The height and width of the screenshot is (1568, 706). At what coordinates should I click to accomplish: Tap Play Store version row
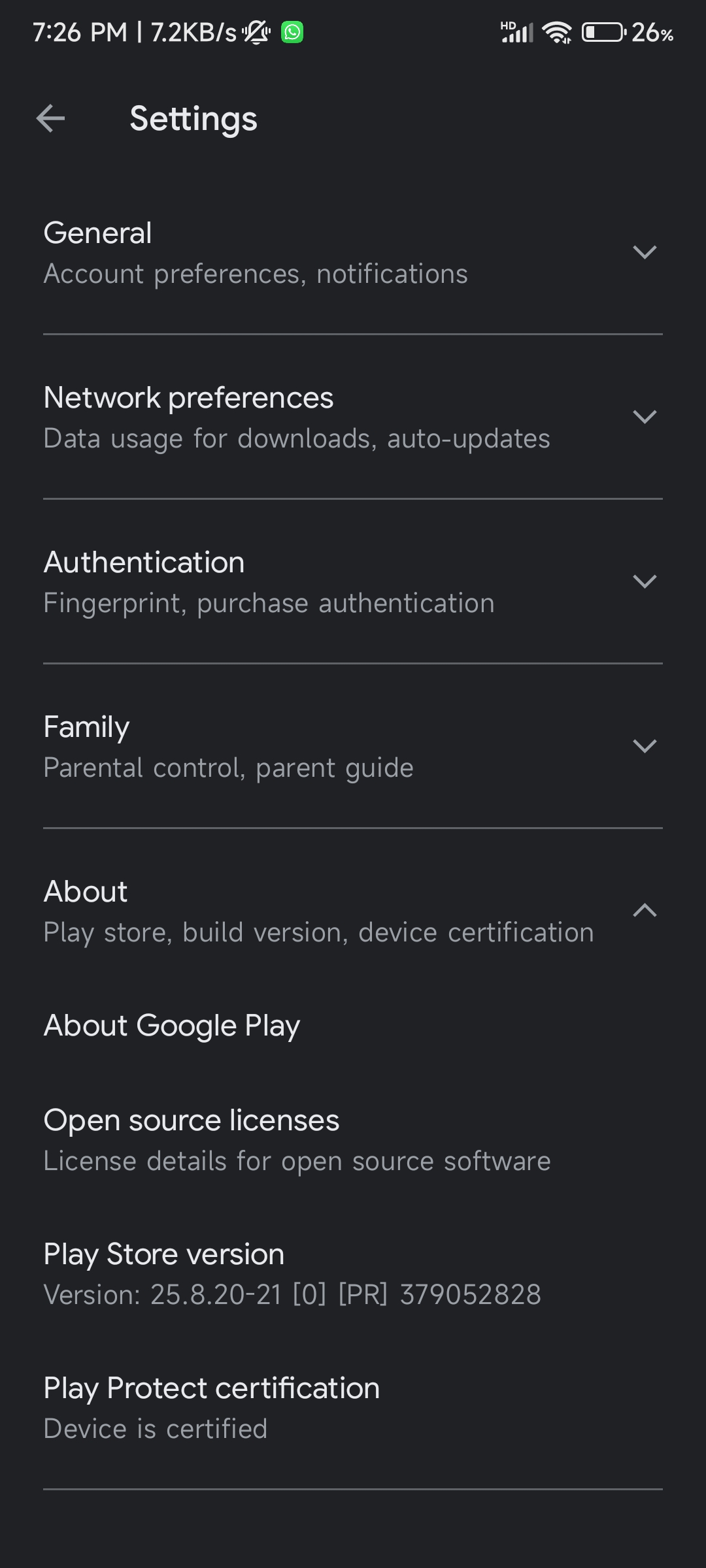coord(353,1273)
